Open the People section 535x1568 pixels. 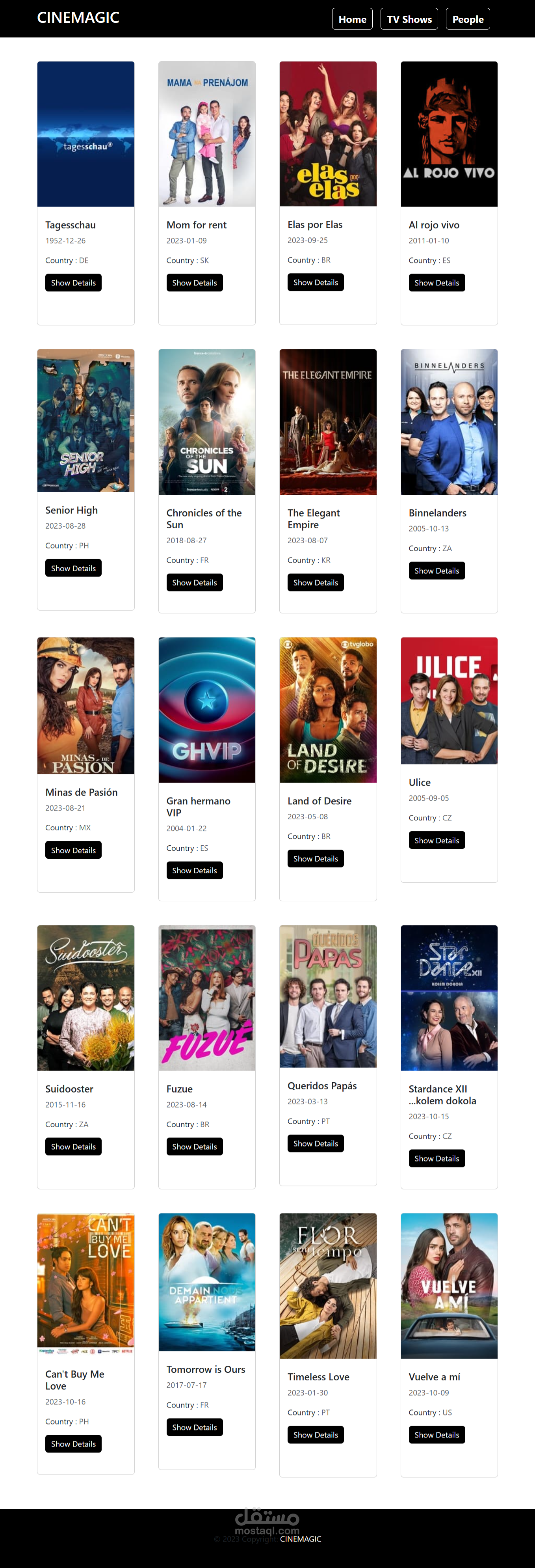(x=468, y=19)
